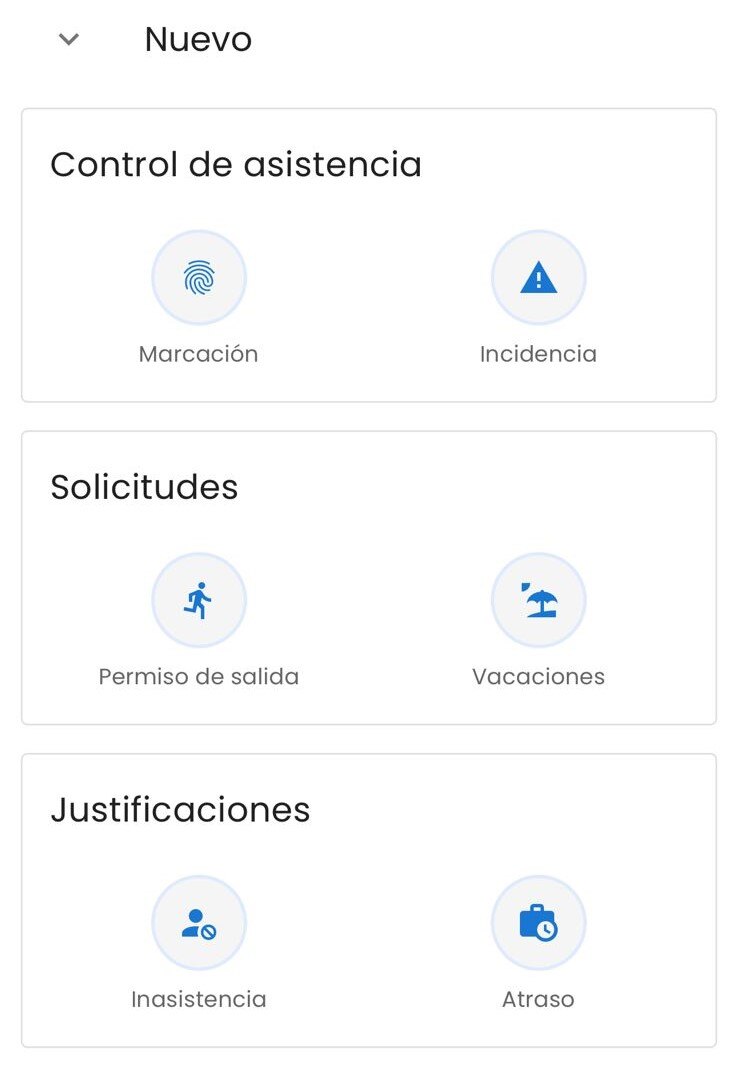The width and height of the screenshot is (738, 1080).
Task: Register attendance via the fingerprint icon
Action: click(x=199, y=277)
